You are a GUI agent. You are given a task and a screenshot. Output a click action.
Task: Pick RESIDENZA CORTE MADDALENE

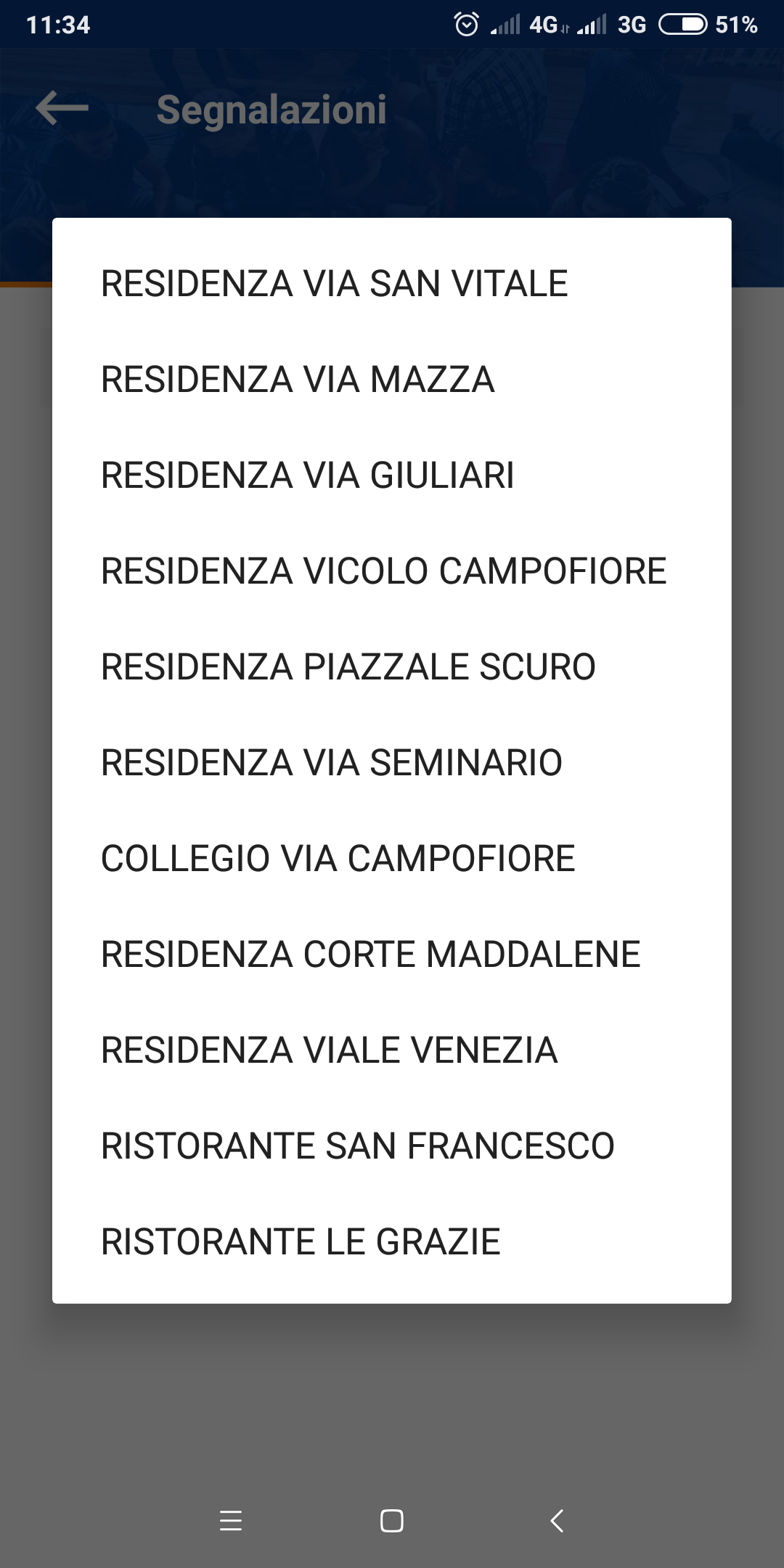coord(370,954)
